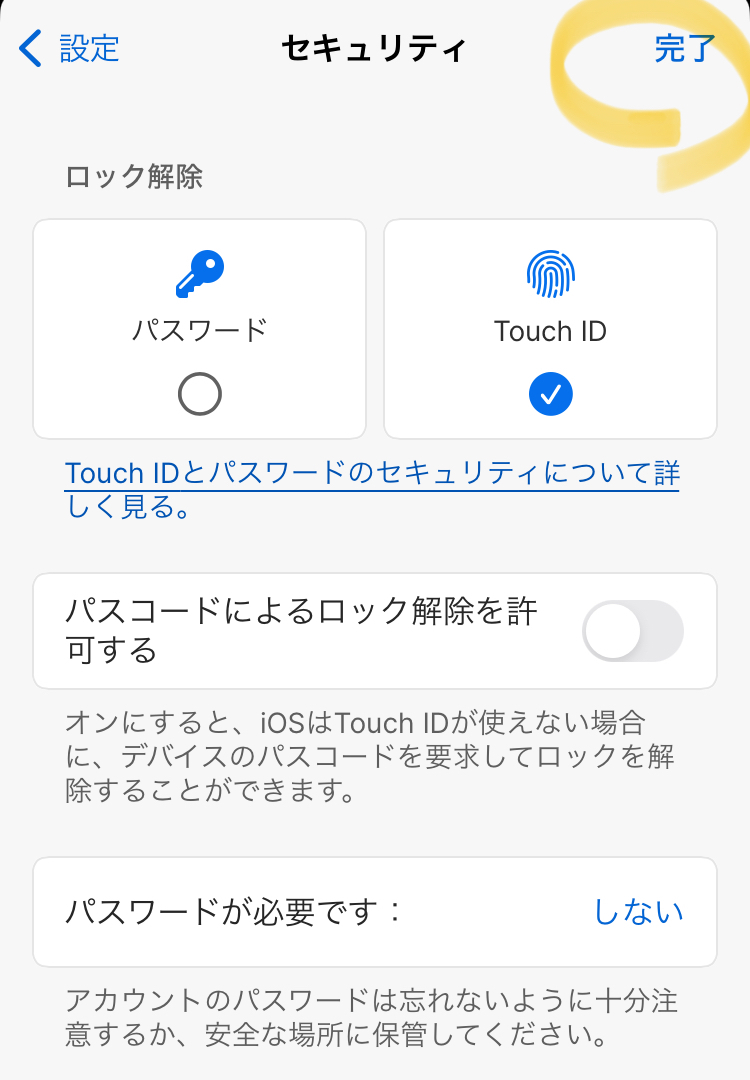Screen dimensions: 750x1080
Task: Tap 完了 to finish
Action: [x=685, y=48]
